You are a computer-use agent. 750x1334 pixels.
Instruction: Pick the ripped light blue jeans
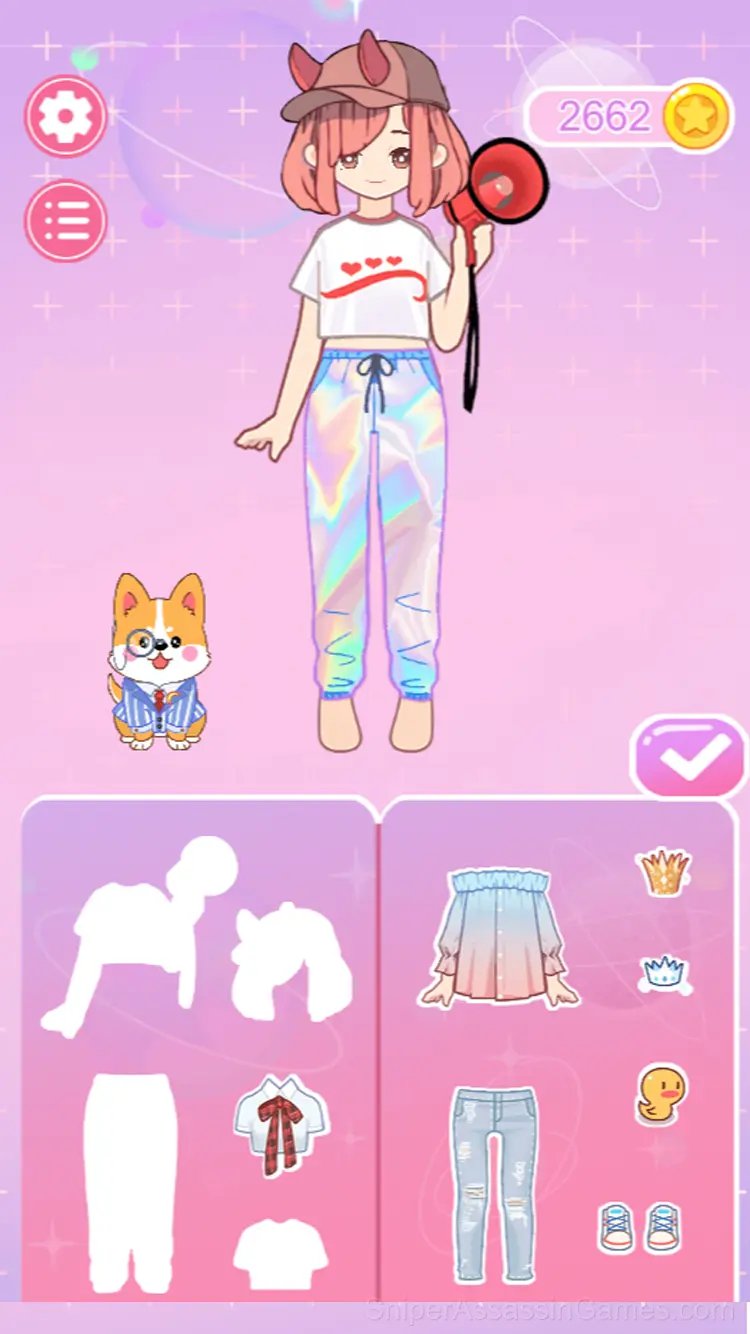tap(494, 1183)
